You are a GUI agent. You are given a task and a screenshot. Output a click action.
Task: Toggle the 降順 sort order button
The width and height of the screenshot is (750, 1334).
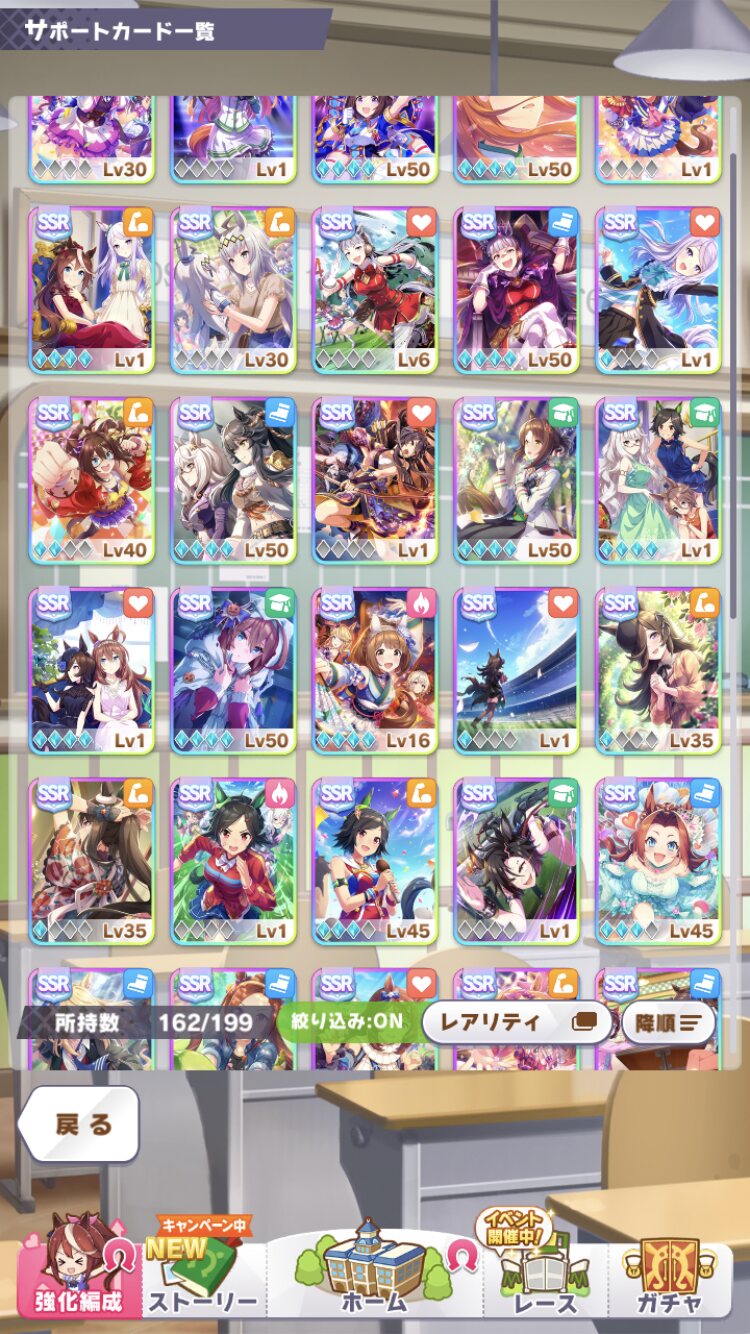[x=668, y=1022]
